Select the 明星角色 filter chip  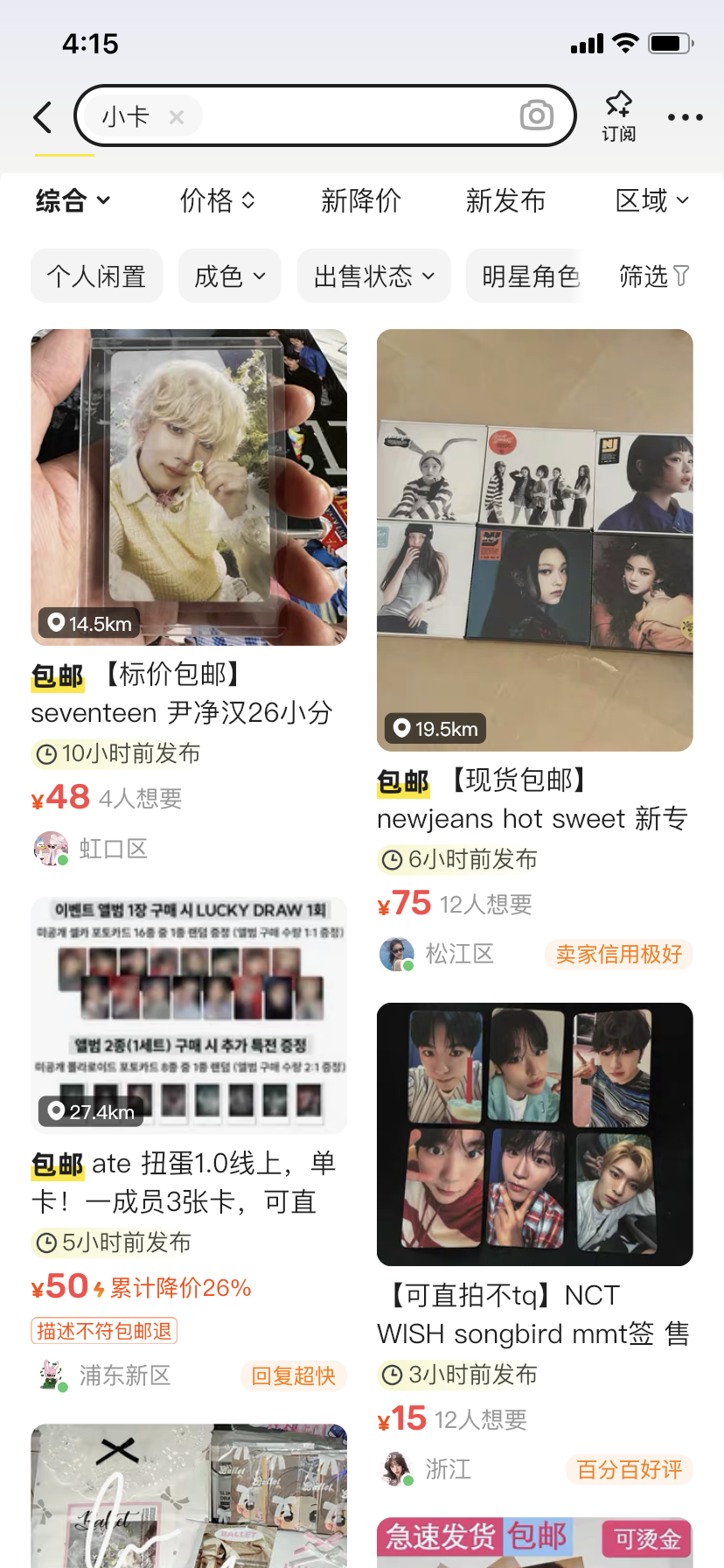(530, 276)
